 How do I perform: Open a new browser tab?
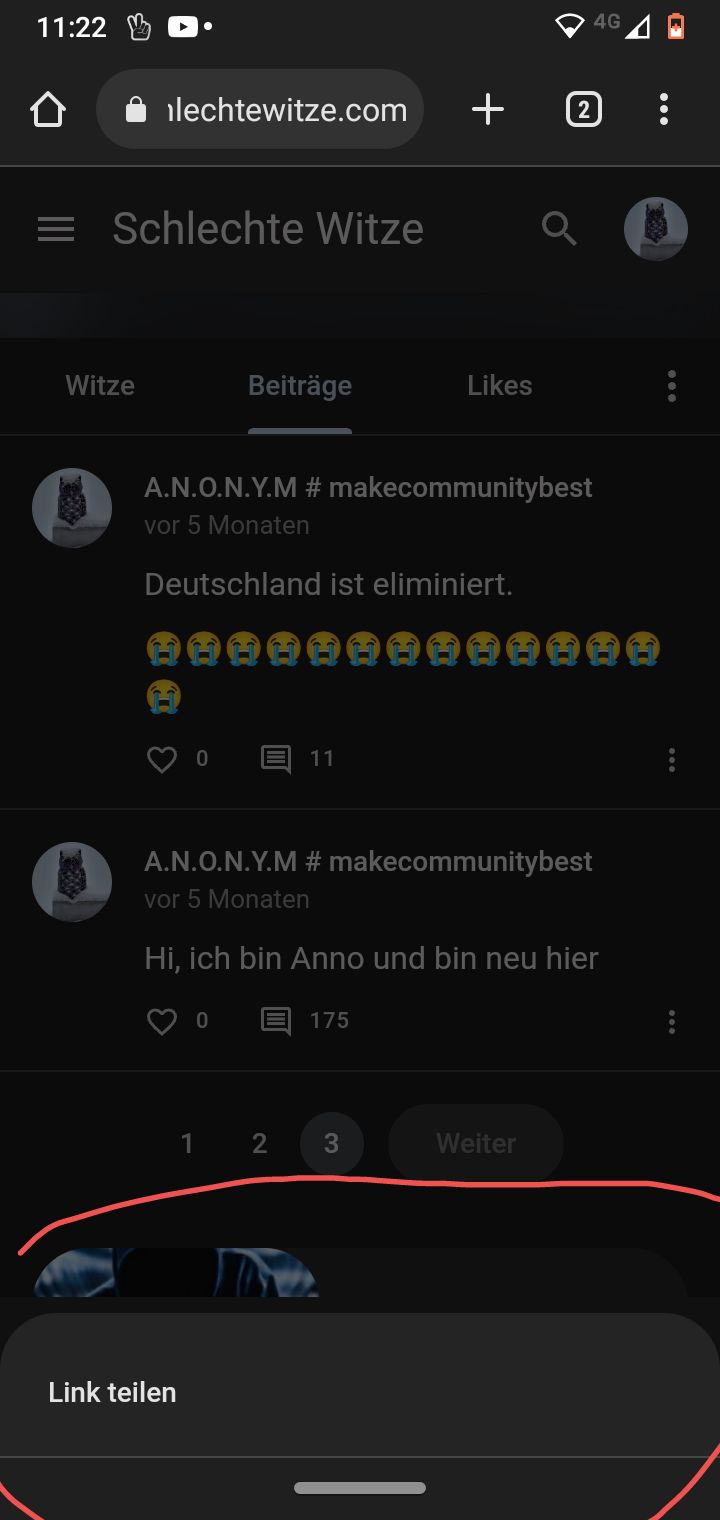[x=487, y=110]
